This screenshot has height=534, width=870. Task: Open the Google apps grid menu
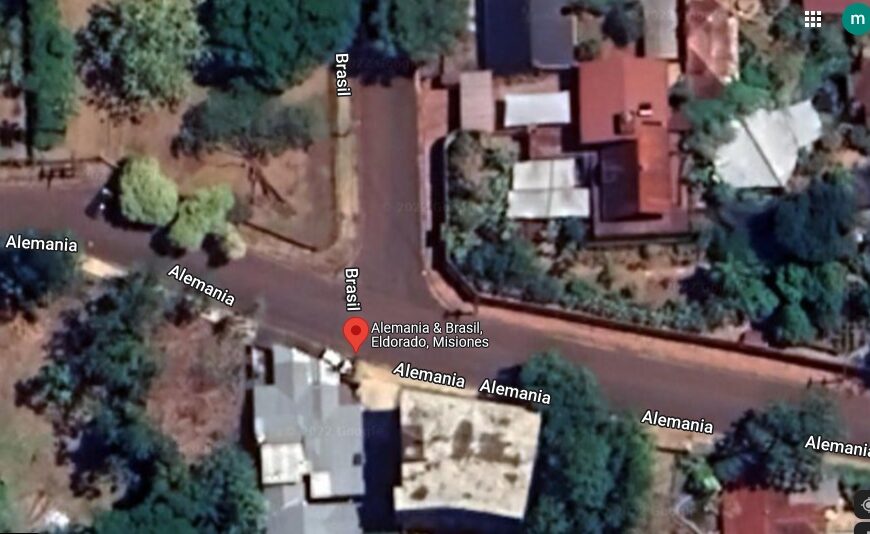tap(813, 19)
